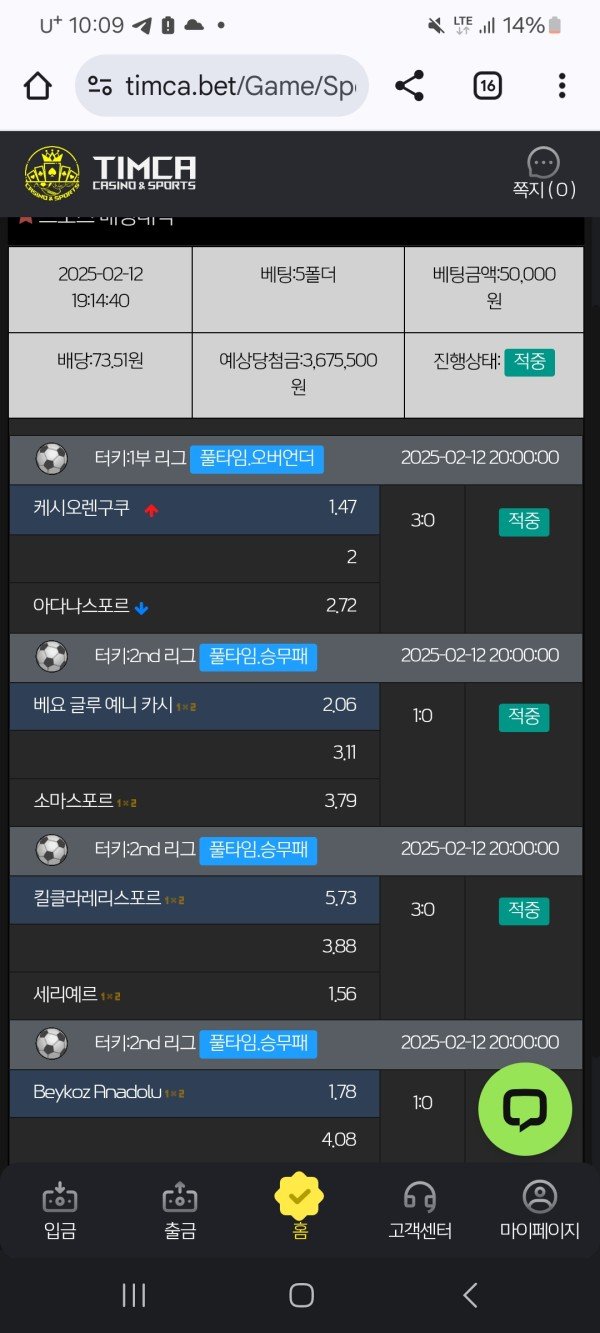Tap the system back button
Viewport: 600px width, 1333px height.
(469, 1295)
